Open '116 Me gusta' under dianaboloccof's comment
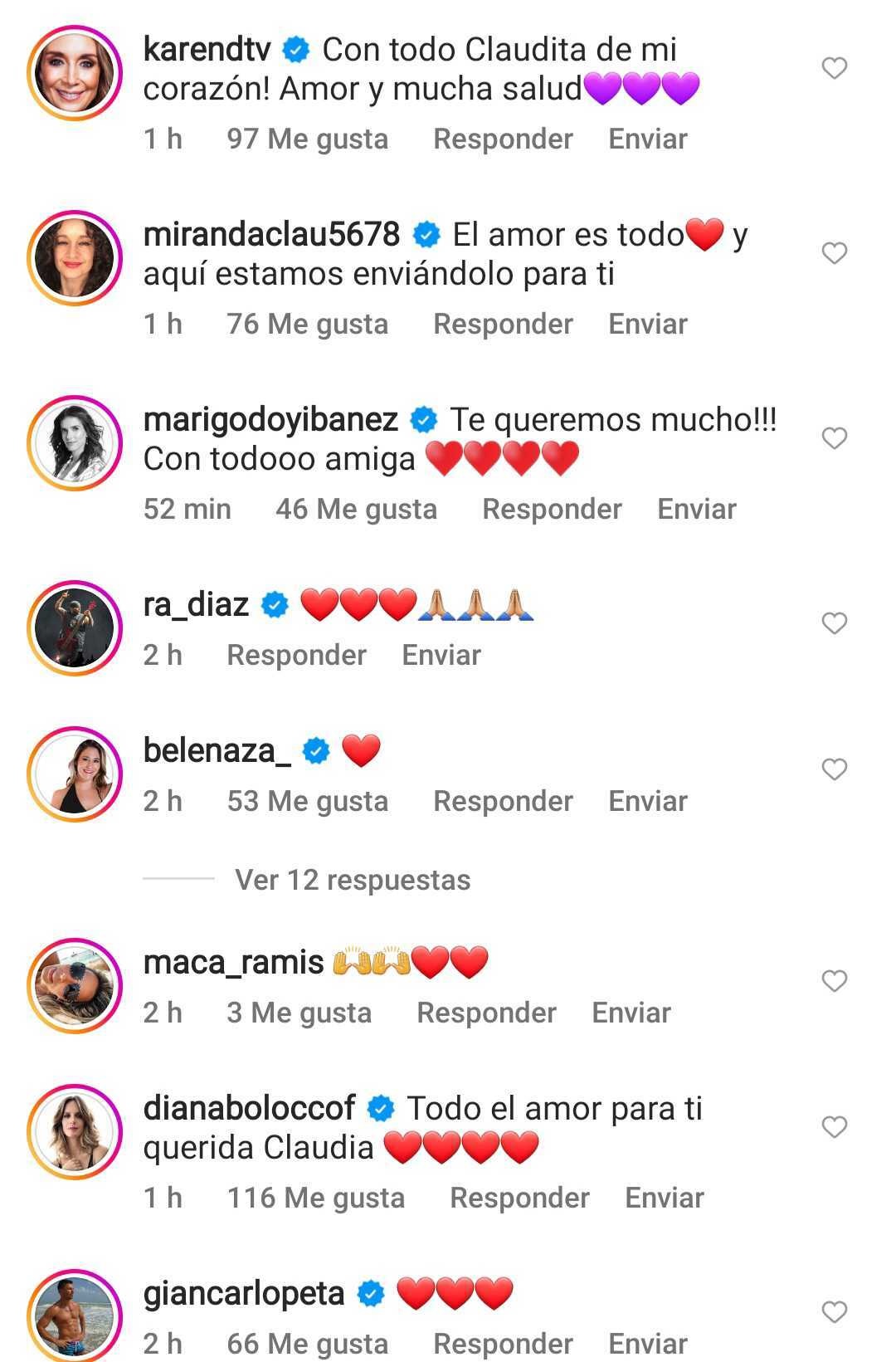 [316, 1198]
